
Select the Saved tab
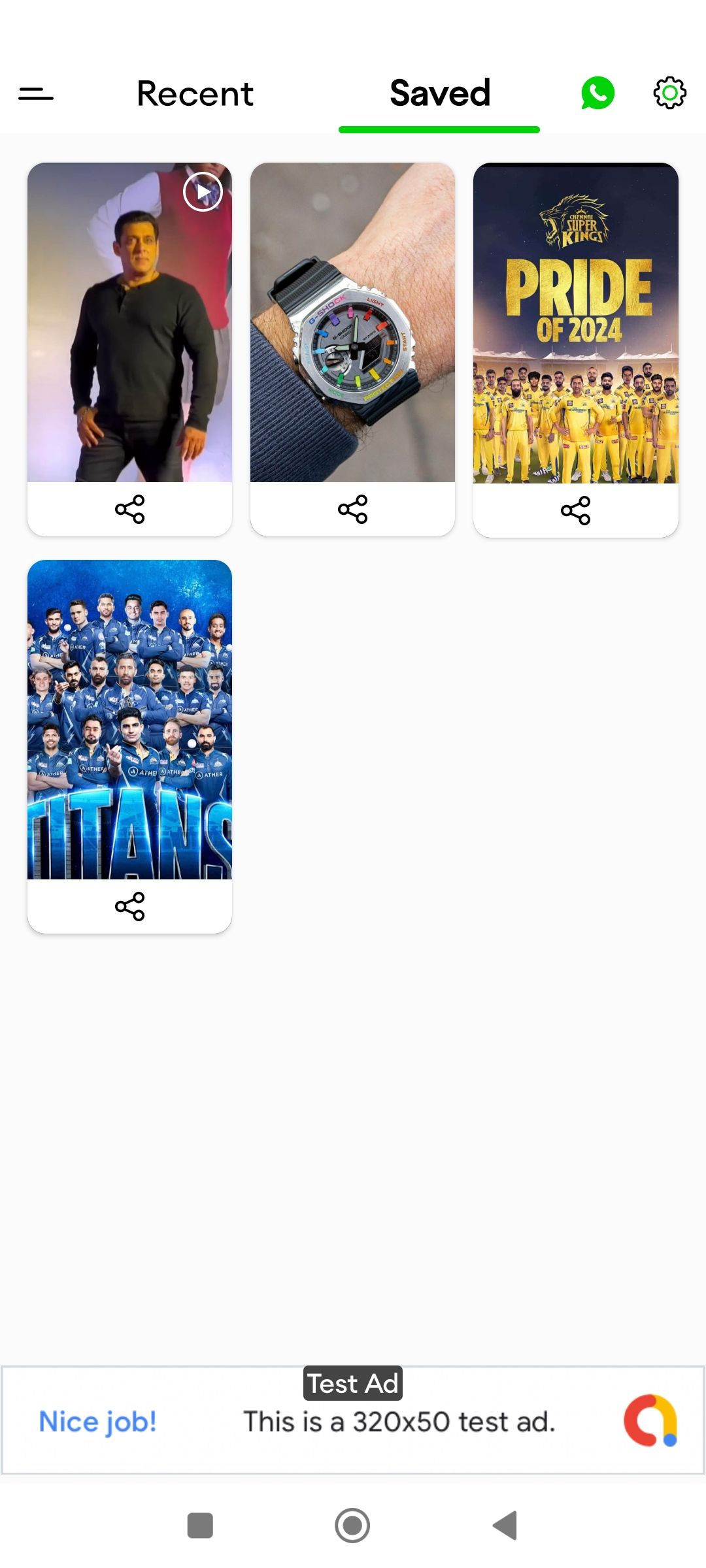click(440, 94)
